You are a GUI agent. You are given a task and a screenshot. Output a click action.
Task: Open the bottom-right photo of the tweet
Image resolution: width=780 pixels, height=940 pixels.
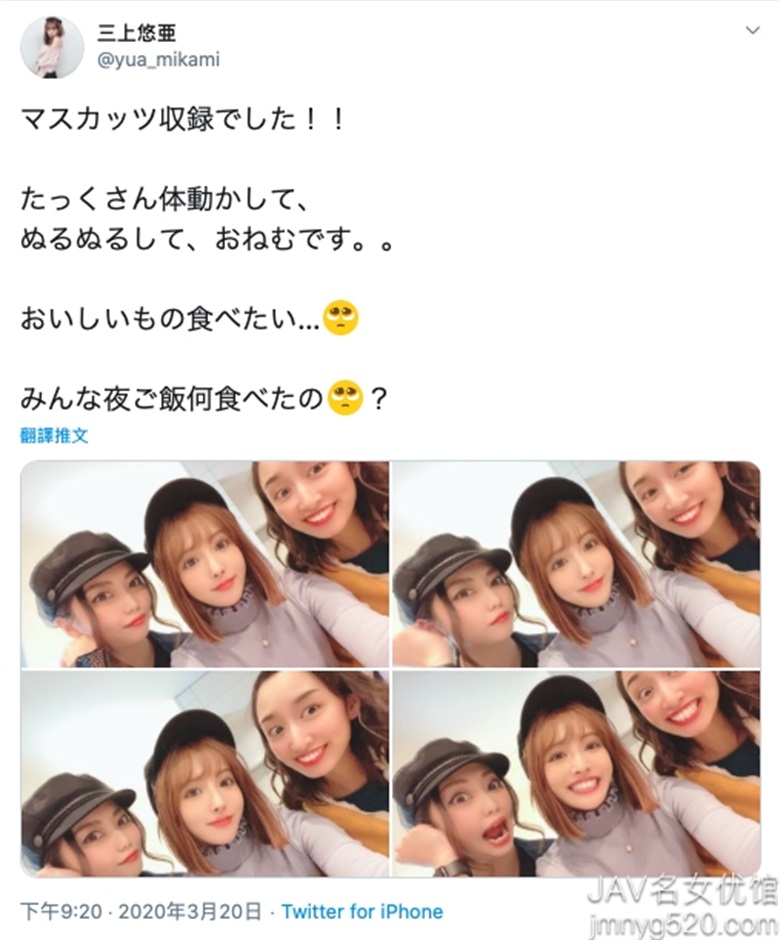[576, 774]
